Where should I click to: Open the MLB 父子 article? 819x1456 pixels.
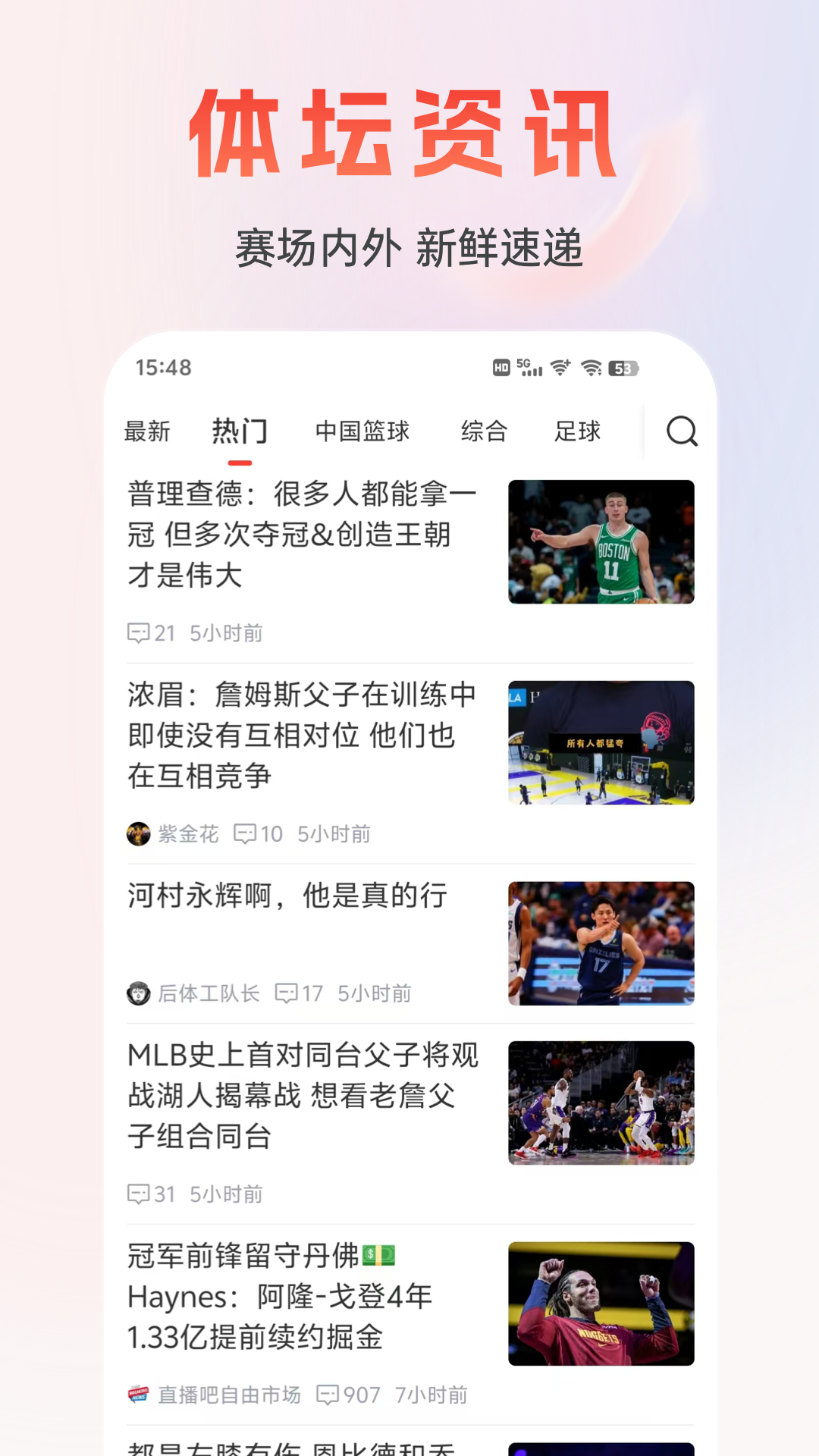[301, 1100]
